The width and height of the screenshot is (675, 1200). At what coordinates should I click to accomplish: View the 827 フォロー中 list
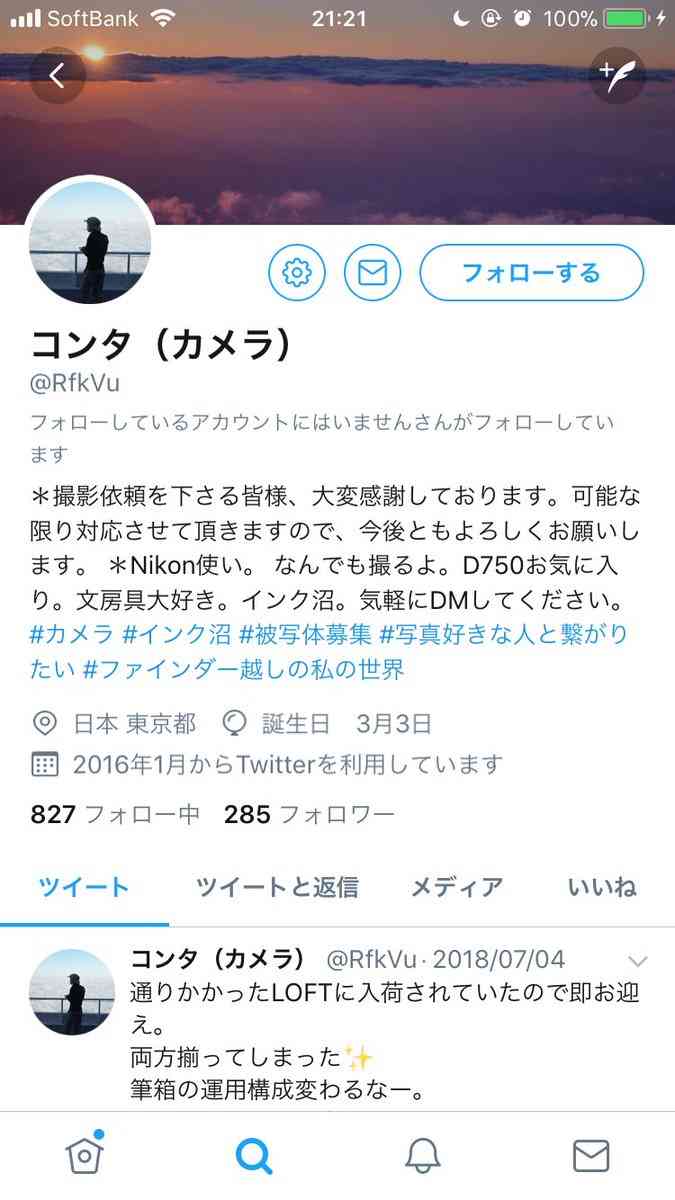click(116, 814)
